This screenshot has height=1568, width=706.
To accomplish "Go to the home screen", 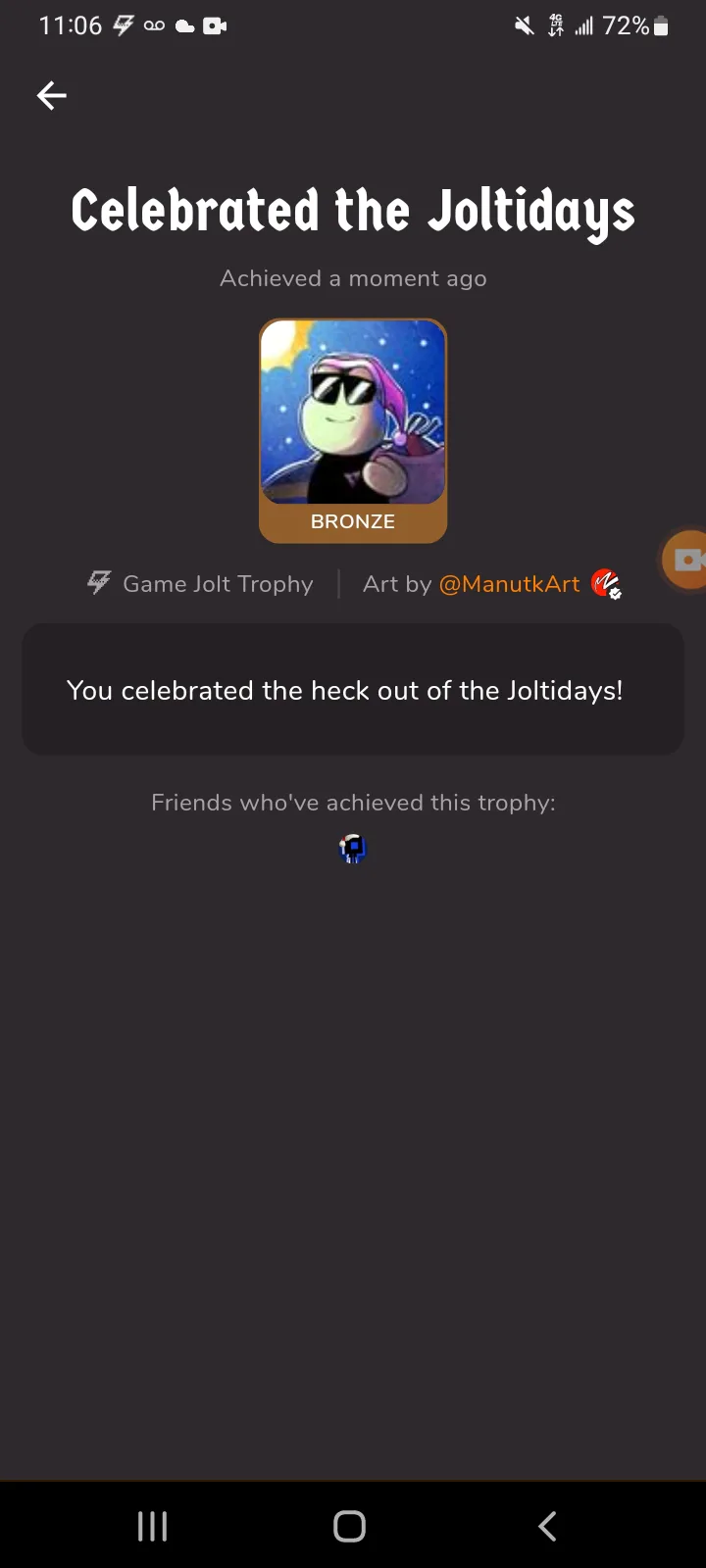I will [350, 1526].
